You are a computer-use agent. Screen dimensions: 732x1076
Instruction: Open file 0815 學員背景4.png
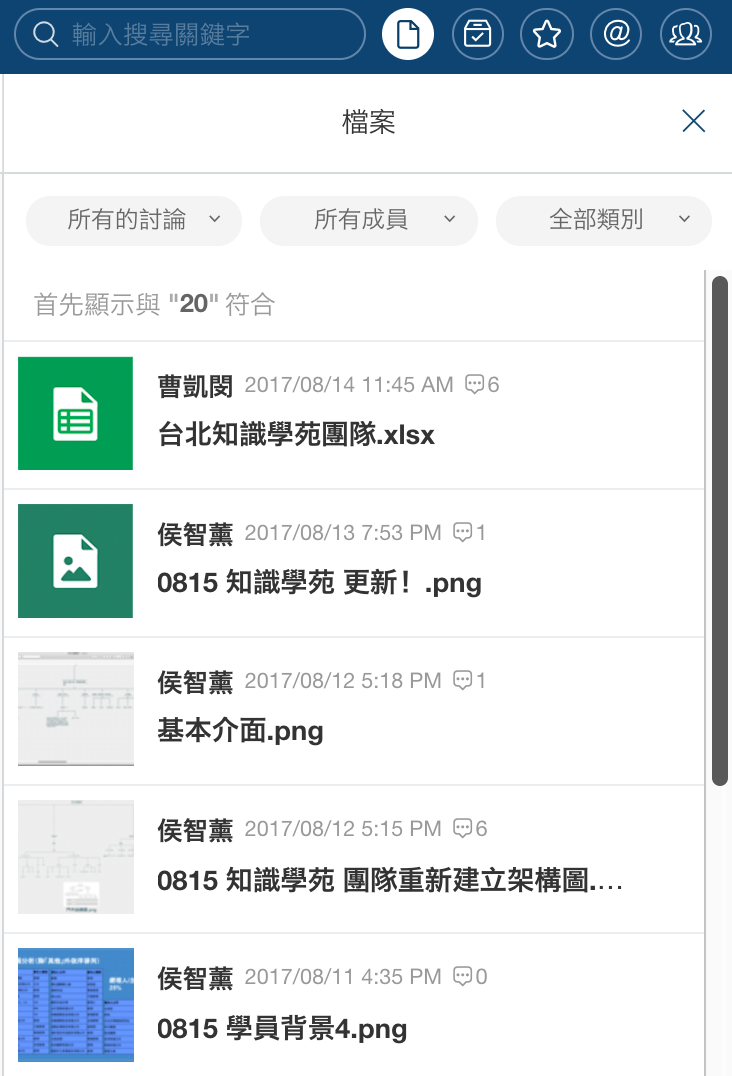pyautogui.click(x=282, y=1029)
